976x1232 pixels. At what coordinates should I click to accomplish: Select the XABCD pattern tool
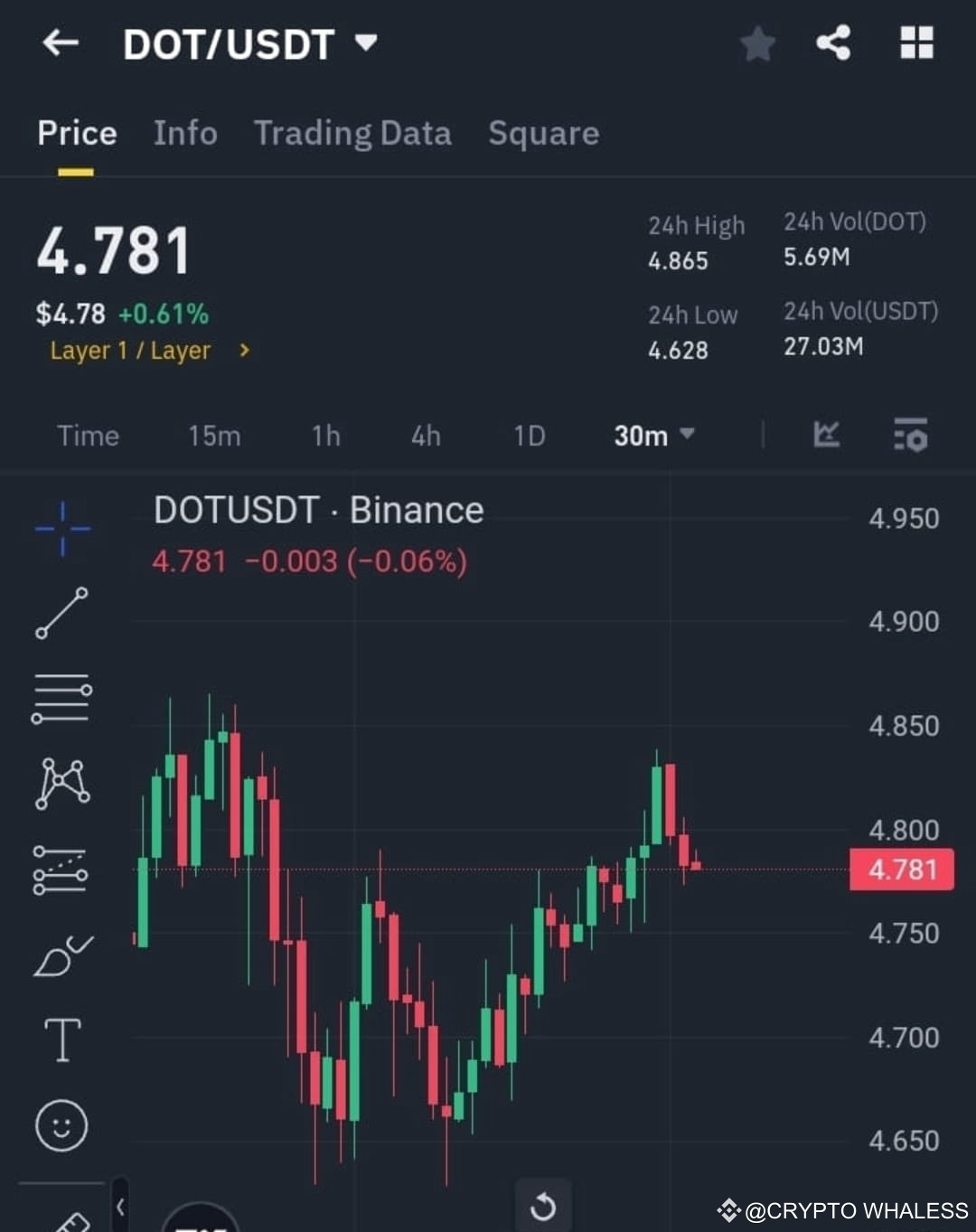pyautogui.click(x=61, y=782)
